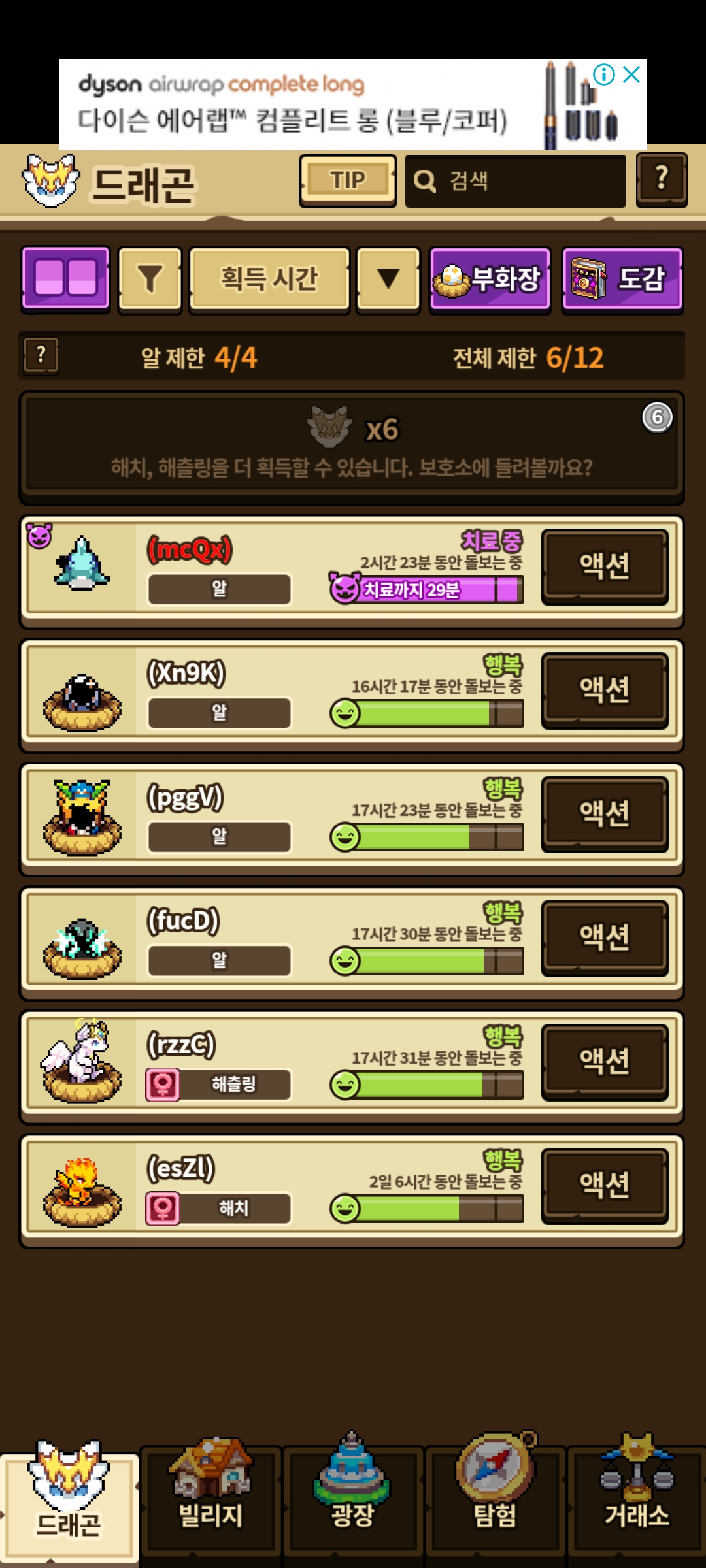Open dragon card esZl
Viewport: 706px width, 1568px height.
261,1185
